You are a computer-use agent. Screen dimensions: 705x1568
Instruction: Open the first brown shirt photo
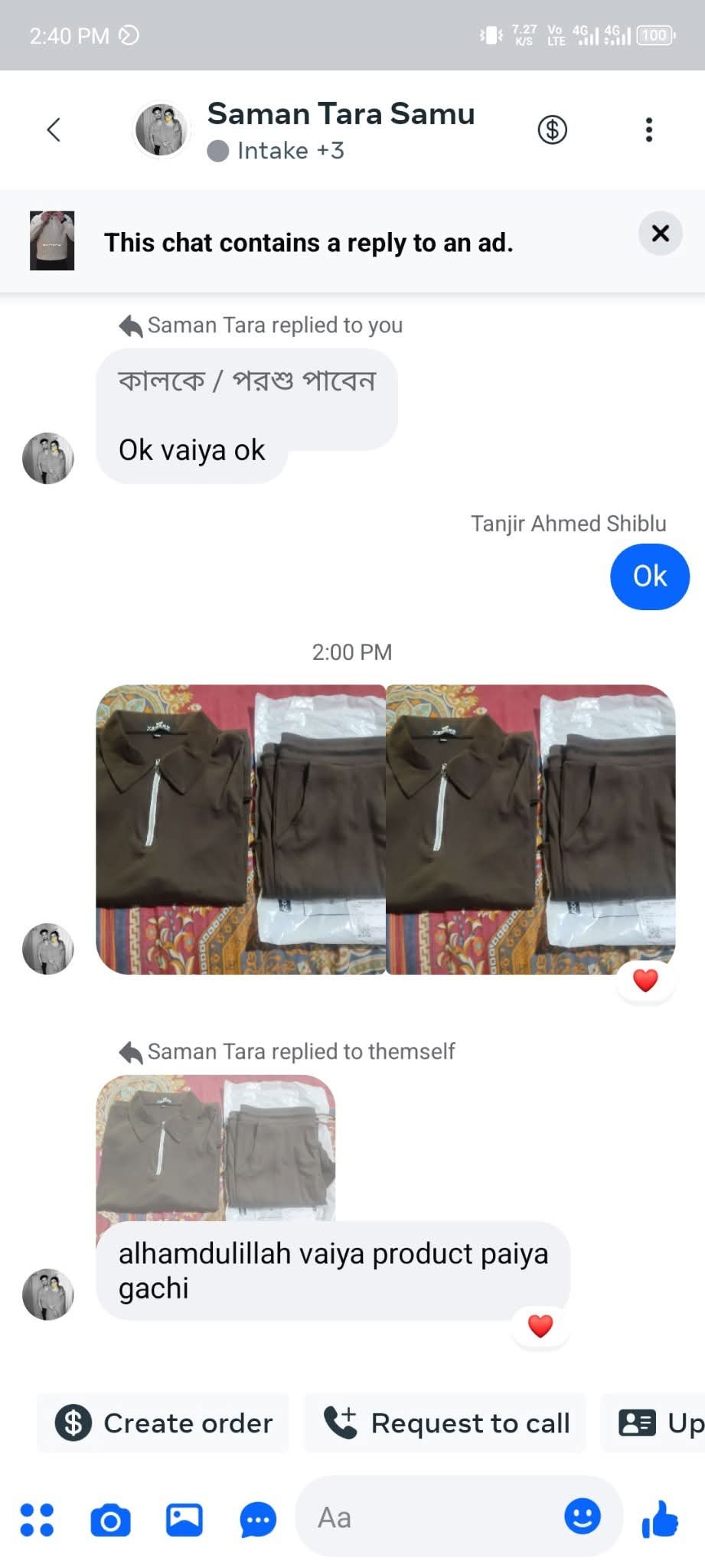[240, 829]
